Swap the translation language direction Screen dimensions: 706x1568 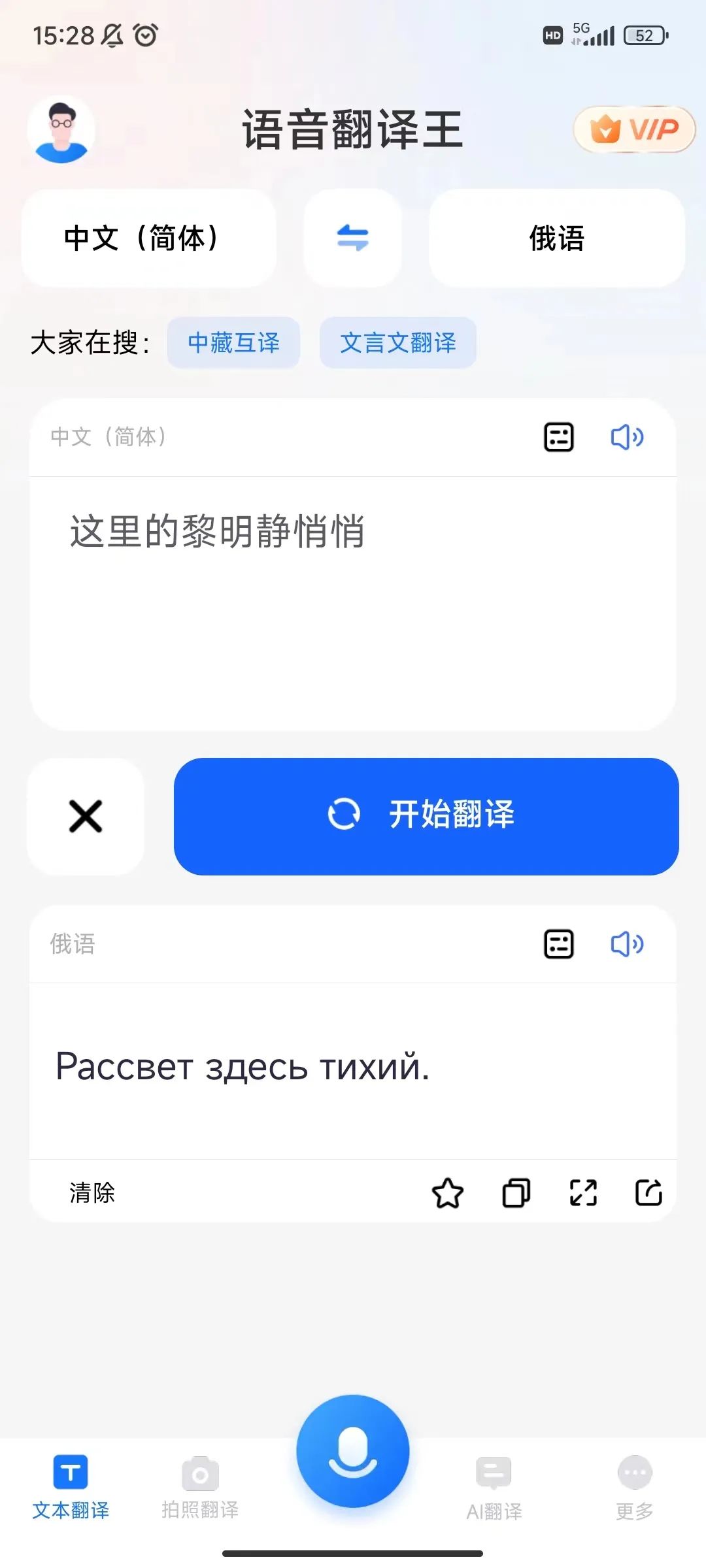(352, 239)
